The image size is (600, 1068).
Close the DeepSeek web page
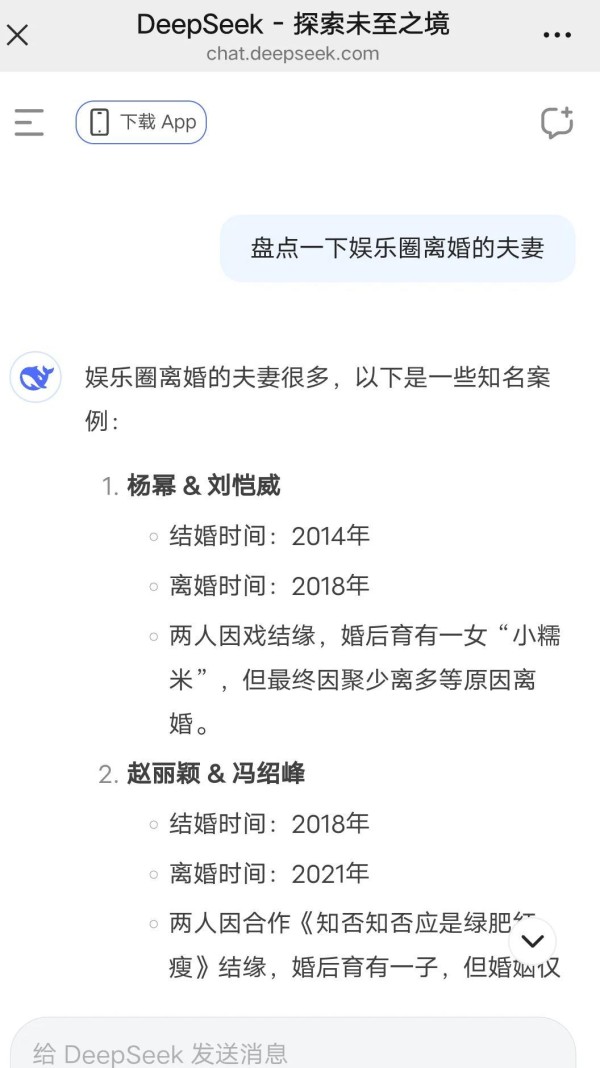point(17,35)
